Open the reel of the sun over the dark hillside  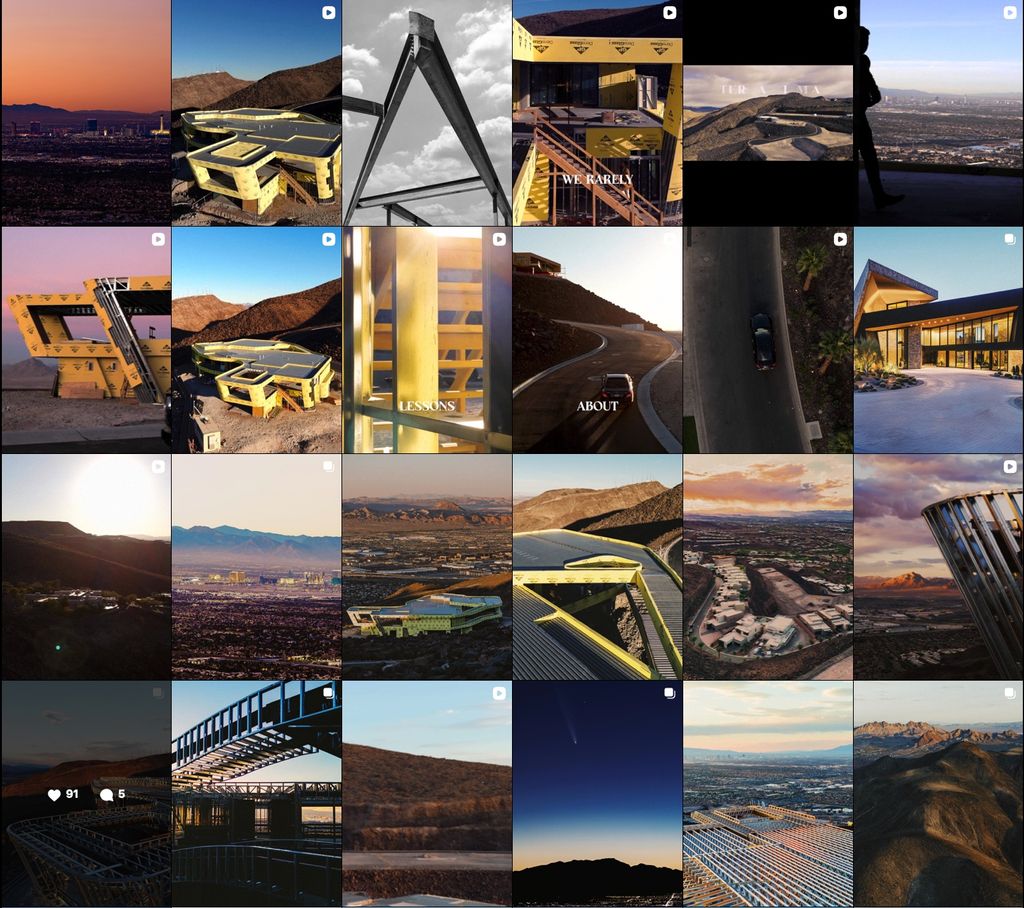(85, 567)
